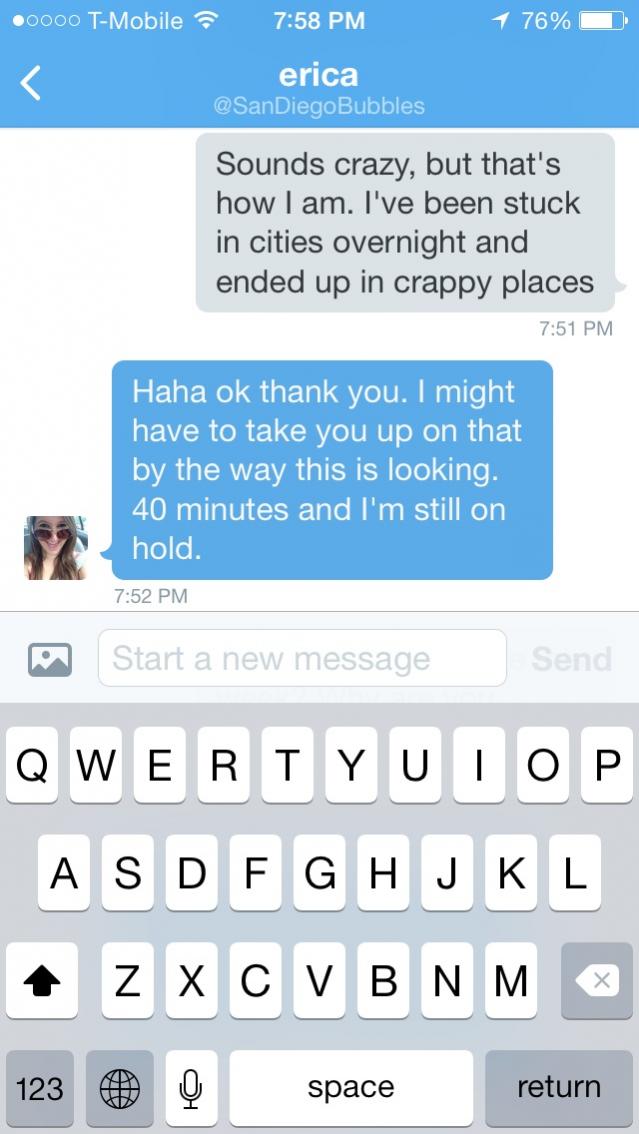Tap the space bar

coord(351,1088)
